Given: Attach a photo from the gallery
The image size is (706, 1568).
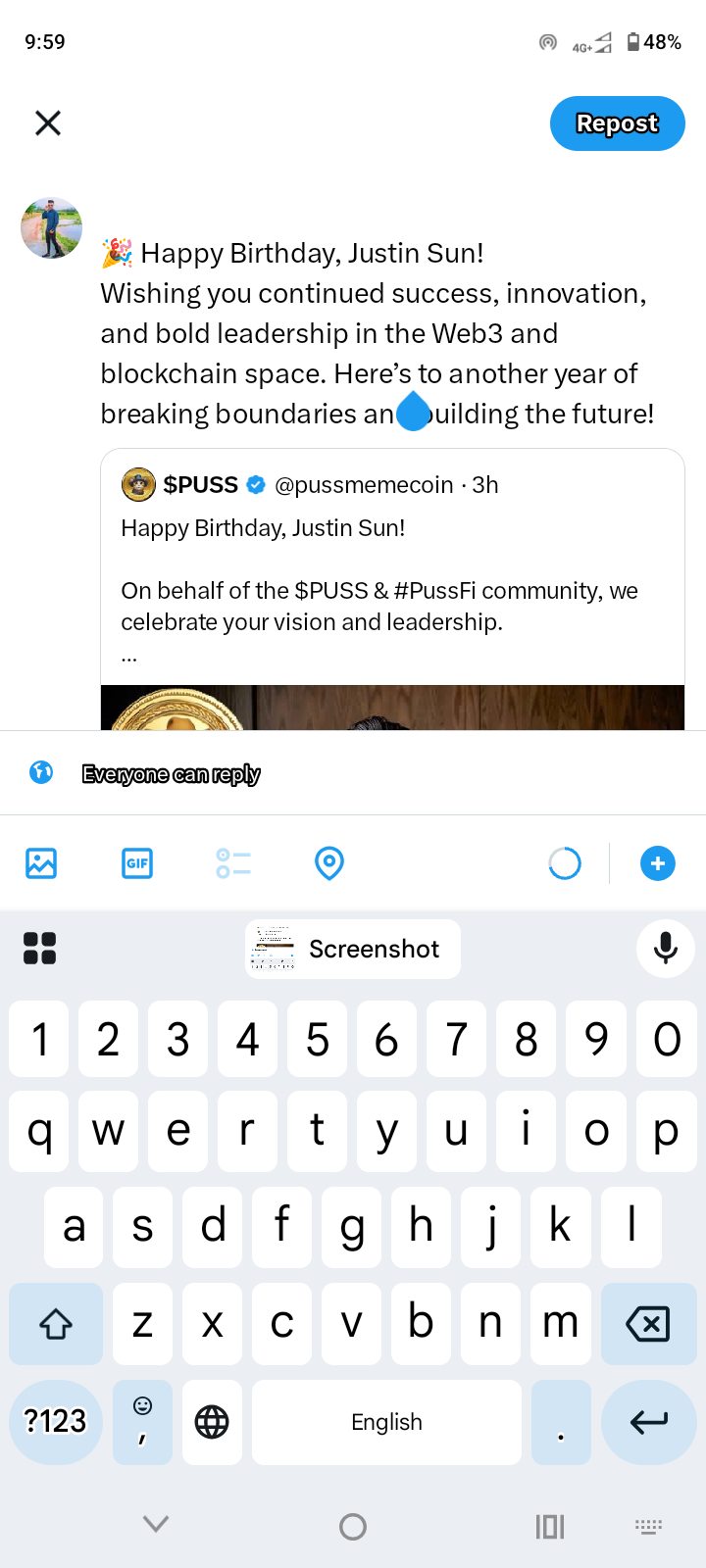Looking at the screenshot, I should [41, 863].
